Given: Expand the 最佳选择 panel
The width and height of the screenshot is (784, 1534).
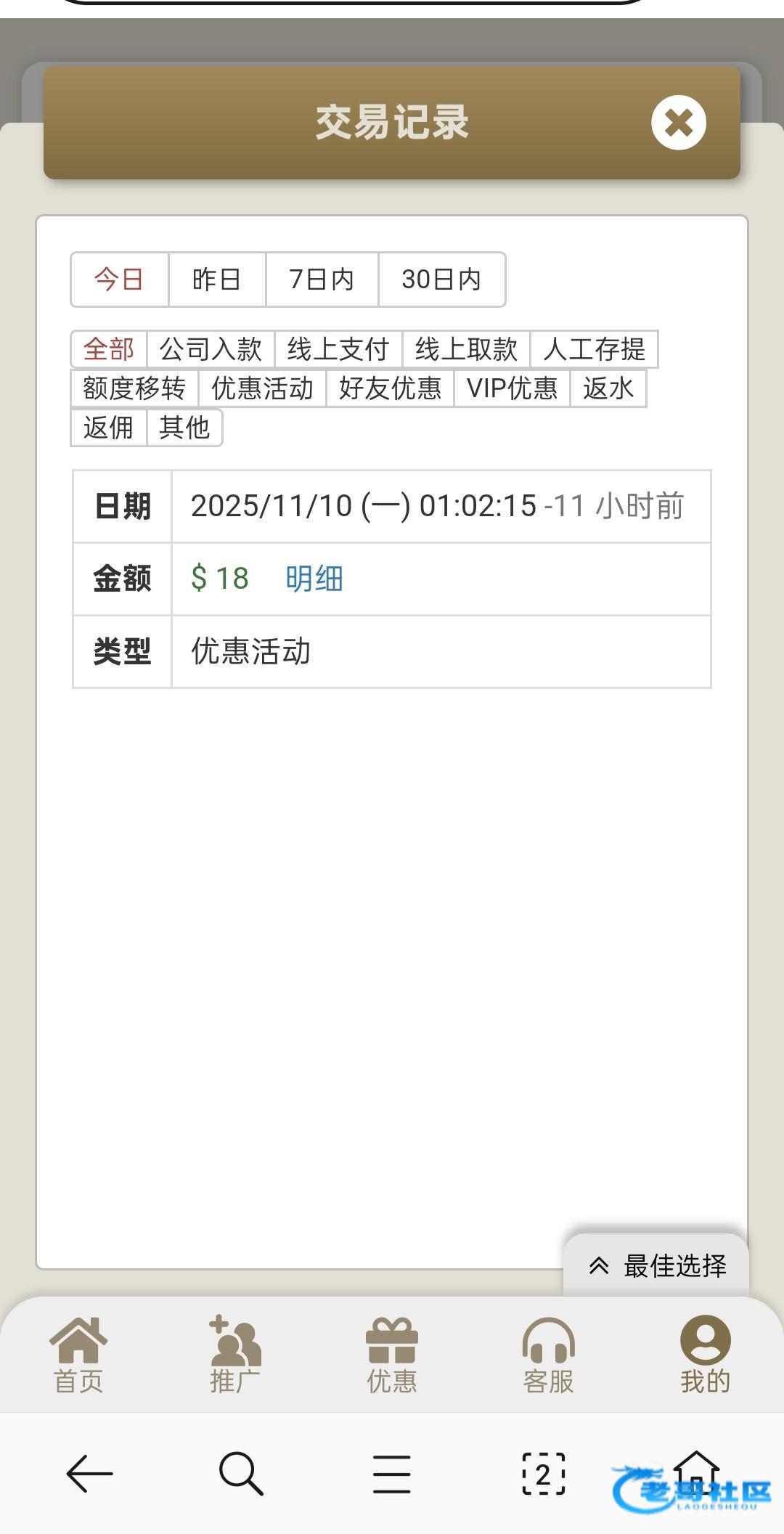Looking at the screenshot, I should (656, 1265).
